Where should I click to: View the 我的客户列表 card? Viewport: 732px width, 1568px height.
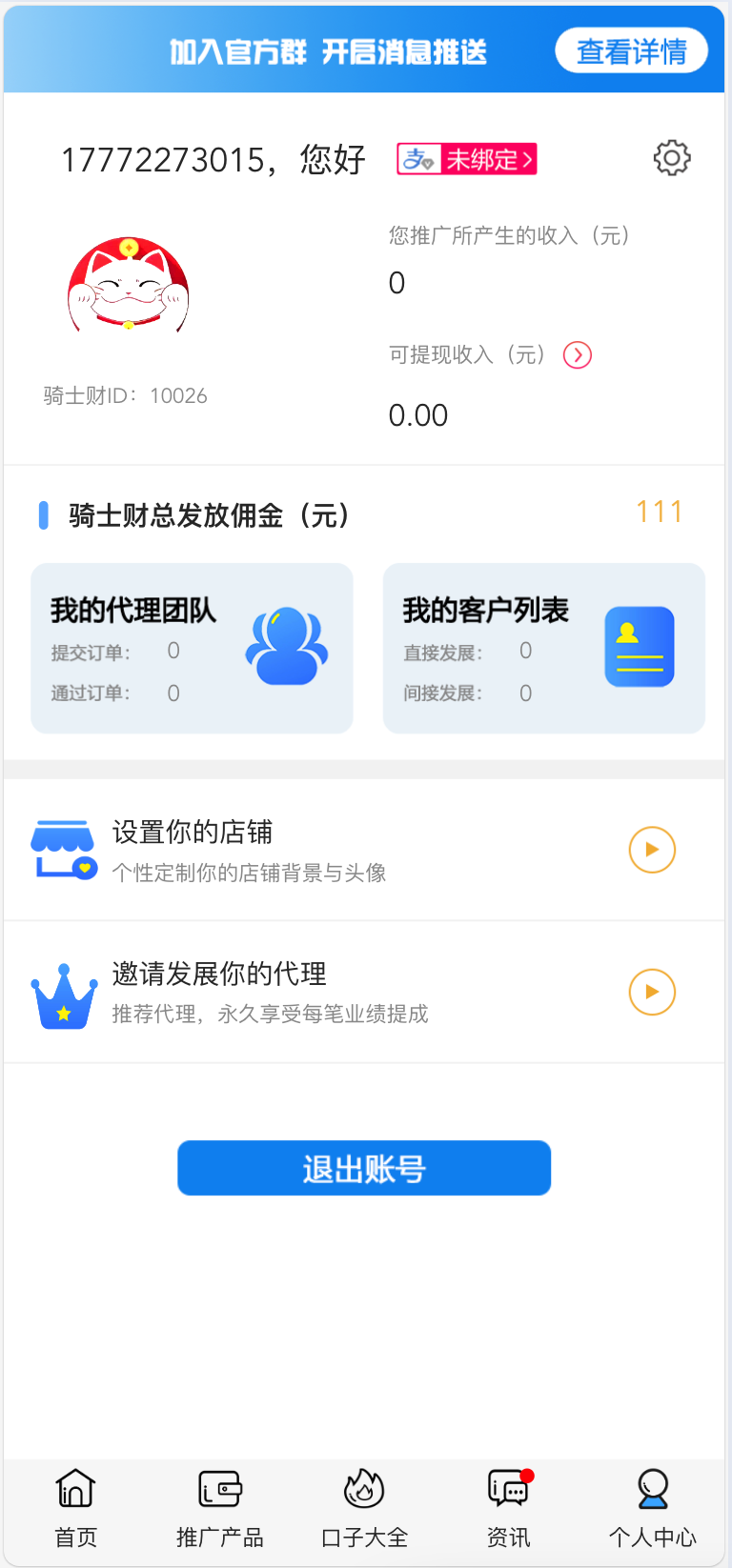[543, 648]
